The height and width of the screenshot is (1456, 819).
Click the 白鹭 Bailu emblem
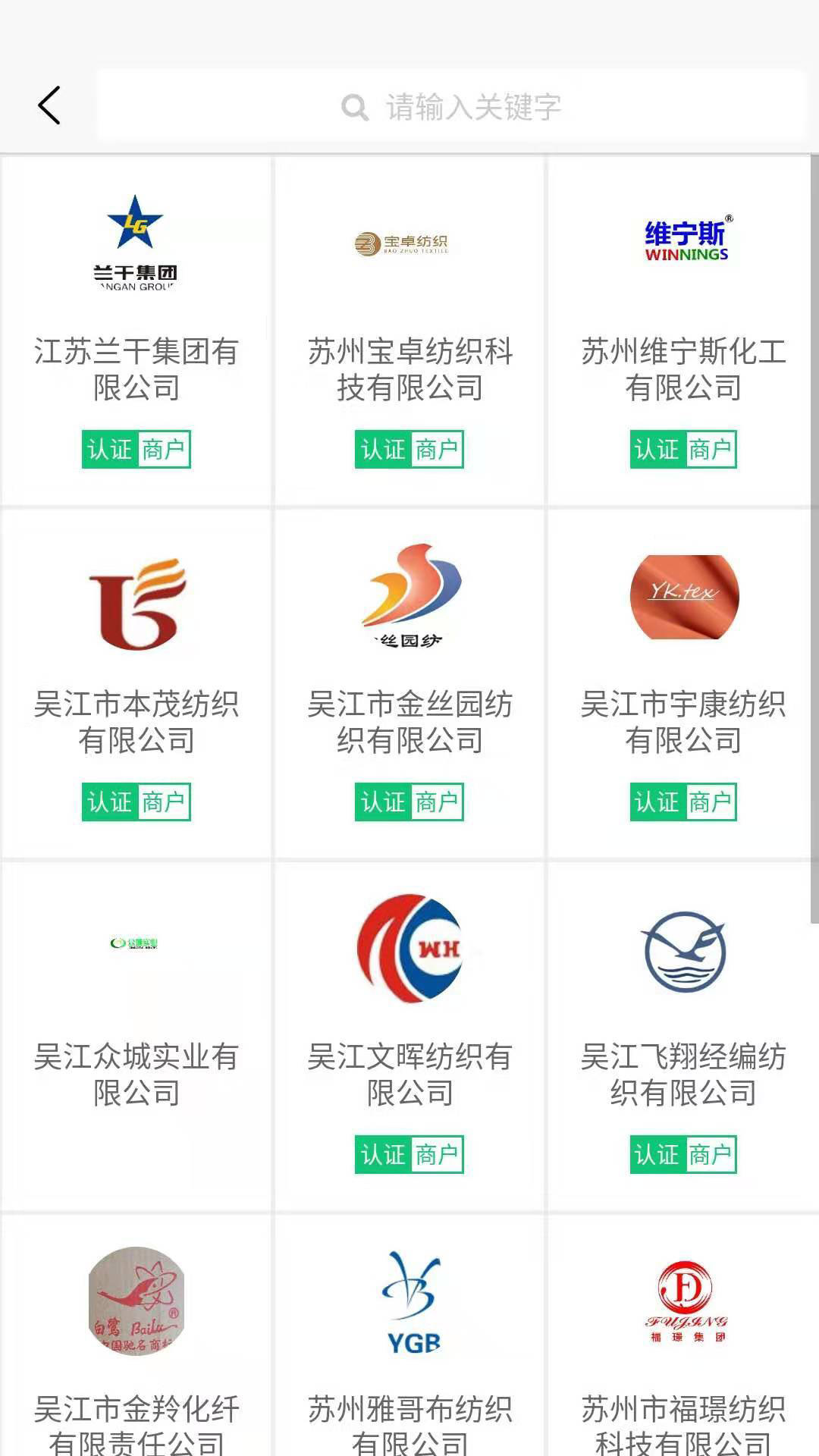pos(136,1301)
